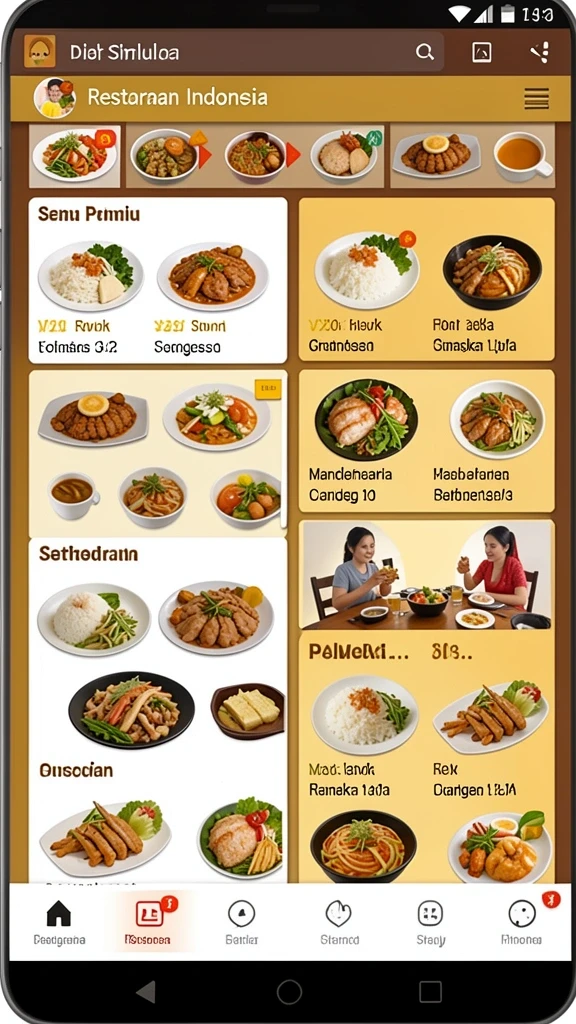576x1024 pixels.
Task: Tap the search magnifier in the top bar
Action: [424, 52]
